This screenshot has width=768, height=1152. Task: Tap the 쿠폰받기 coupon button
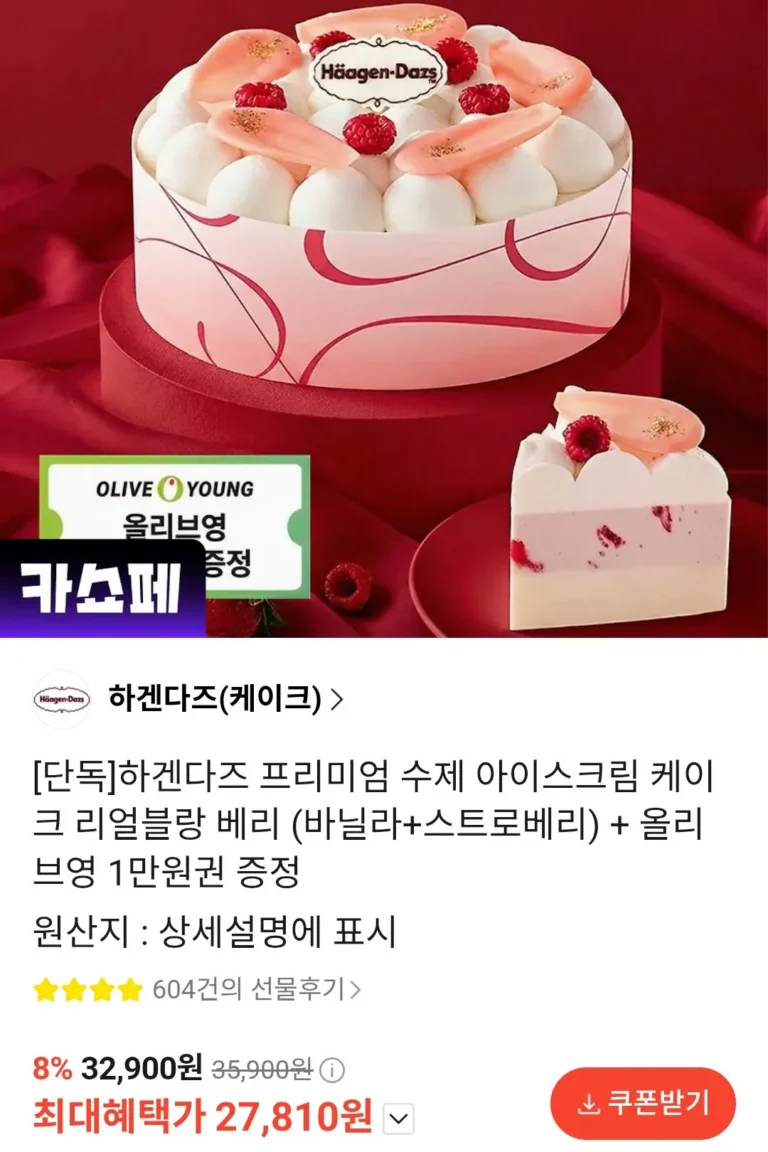(643, 1103)
